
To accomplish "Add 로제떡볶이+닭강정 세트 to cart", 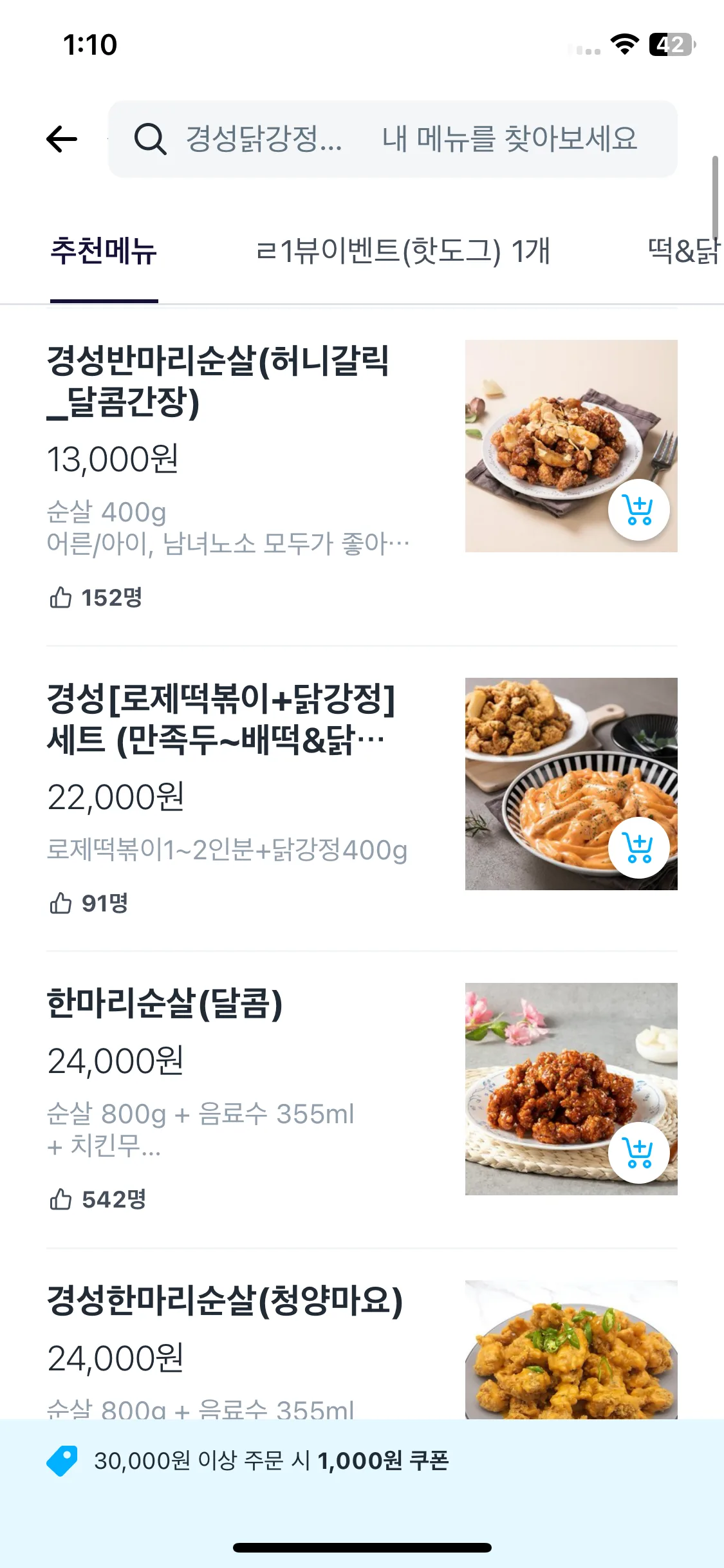I will 639,848.
